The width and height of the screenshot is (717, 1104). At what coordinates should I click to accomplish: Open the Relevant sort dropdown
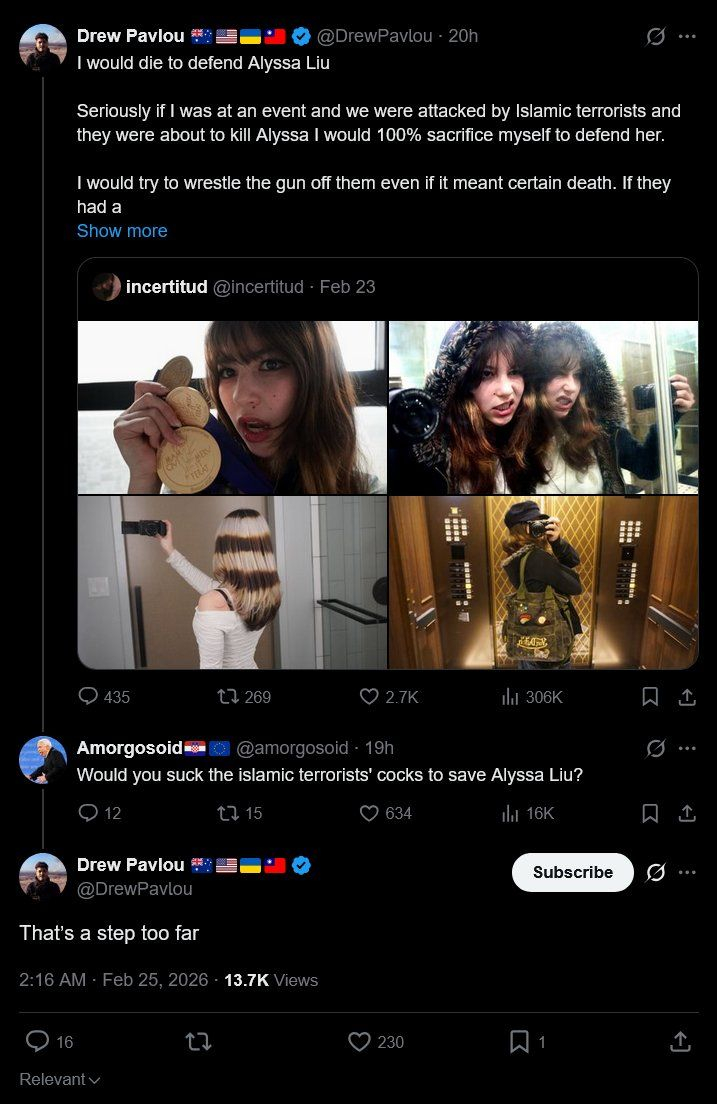coord(60,1080)
